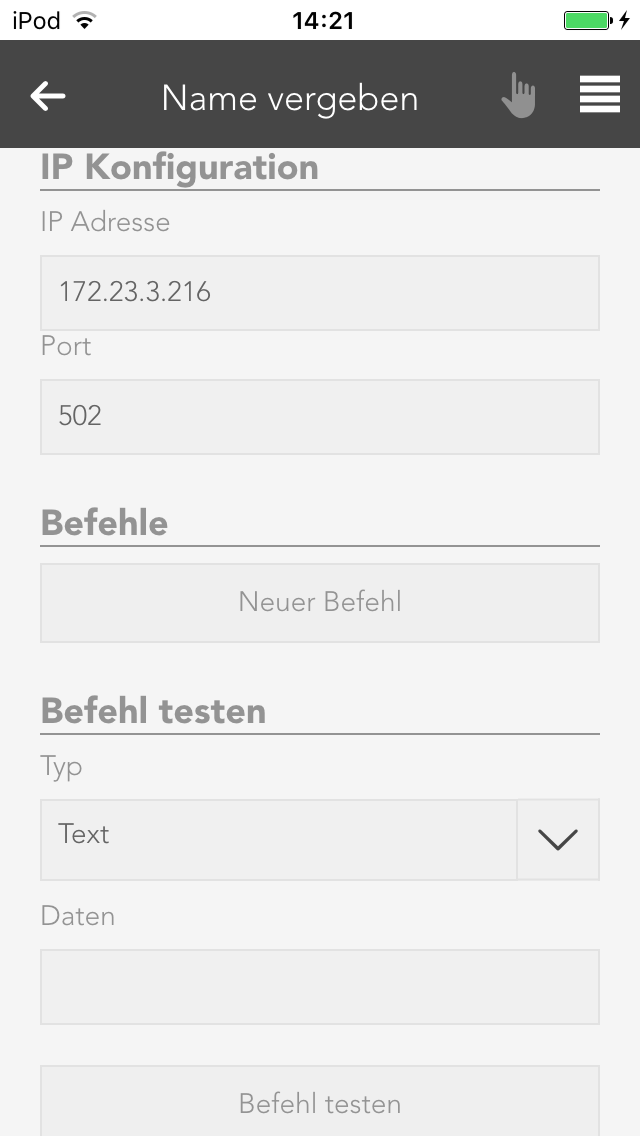Go back with the arrow icon
Viewport: 640px width, 1136px height.
point(48,96)
